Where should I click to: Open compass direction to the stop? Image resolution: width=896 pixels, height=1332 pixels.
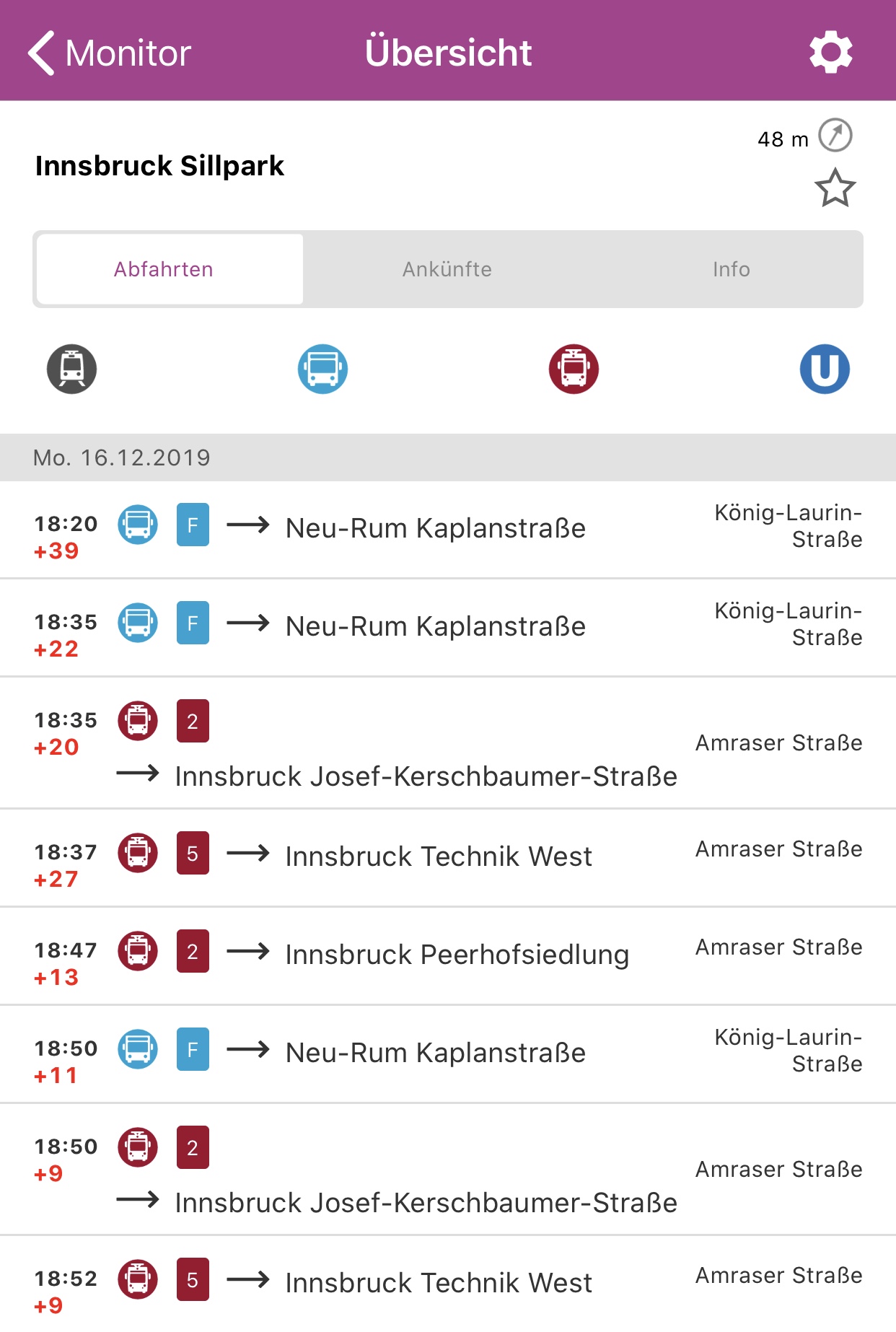835,135
